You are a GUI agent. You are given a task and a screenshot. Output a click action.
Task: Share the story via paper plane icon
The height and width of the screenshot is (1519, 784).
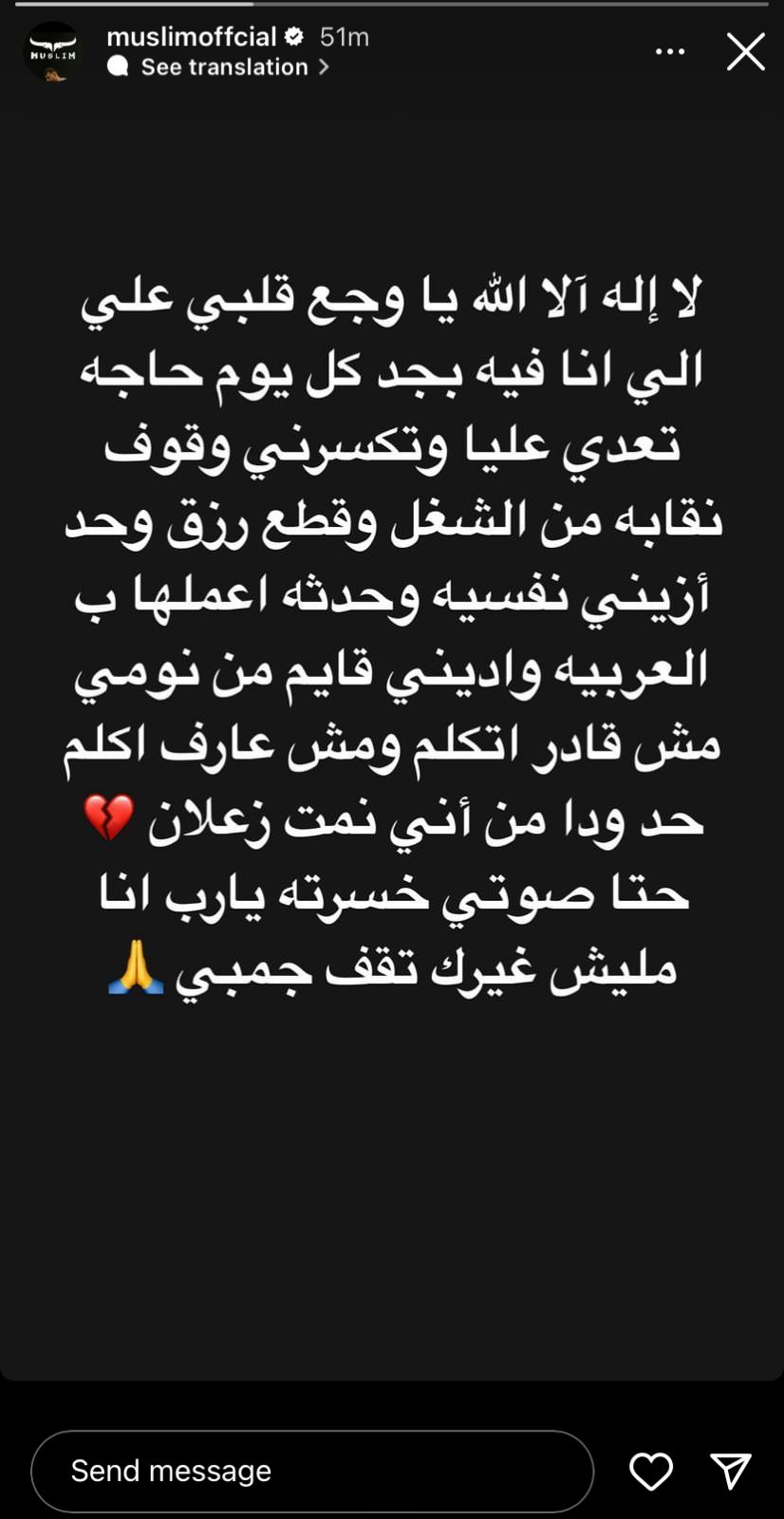point(731,1471)
